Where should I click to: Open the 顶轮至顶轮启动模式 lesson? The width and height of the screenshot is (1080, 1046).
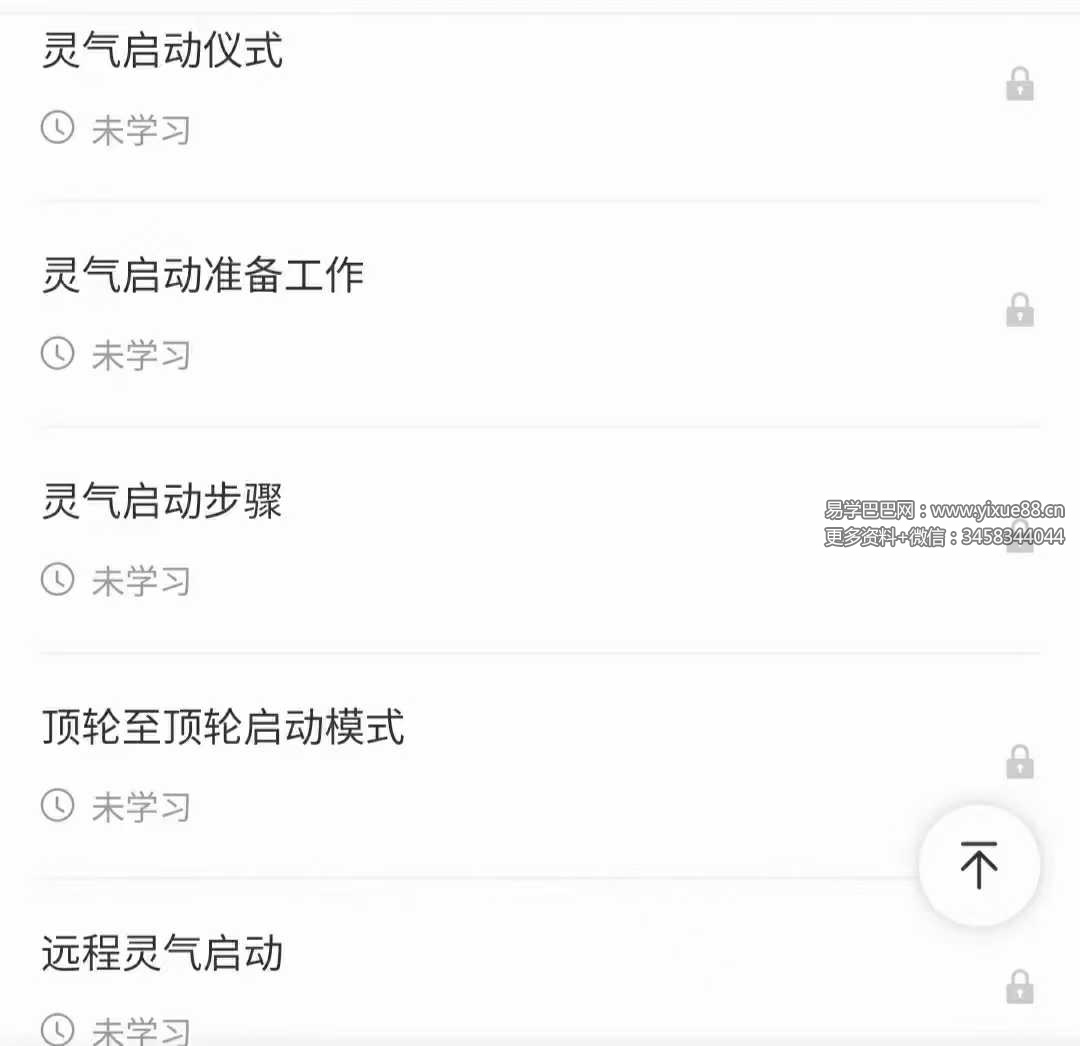coord(223,728)
